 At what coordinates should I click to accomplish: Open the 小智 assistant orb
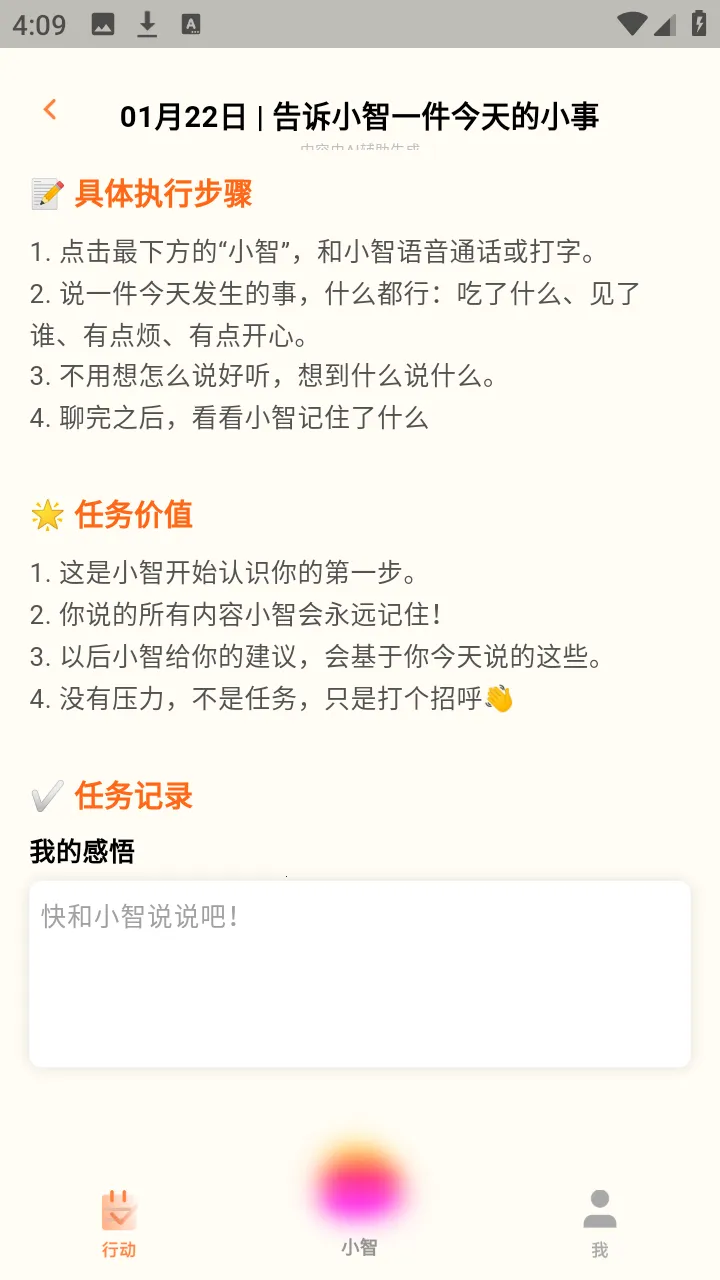pos(359,1192)
